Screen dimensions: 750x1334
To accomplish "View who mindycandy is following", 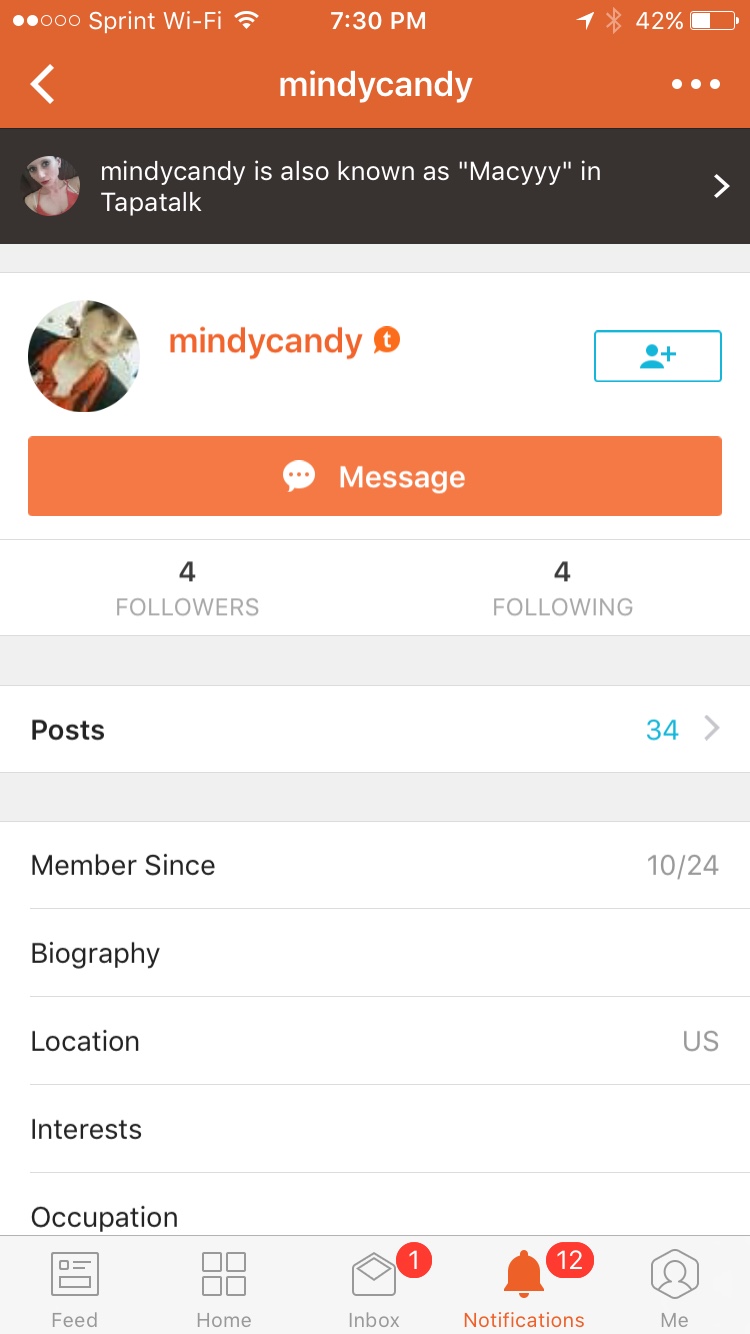I will click(x=562, y=588).
